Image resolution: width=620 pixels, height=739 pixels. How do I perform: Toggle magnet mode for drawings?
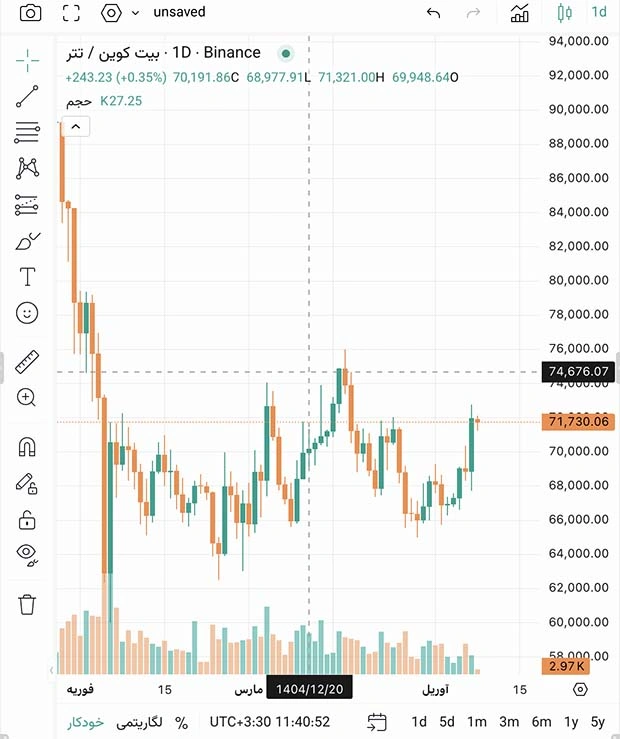(x=27, y=447)
